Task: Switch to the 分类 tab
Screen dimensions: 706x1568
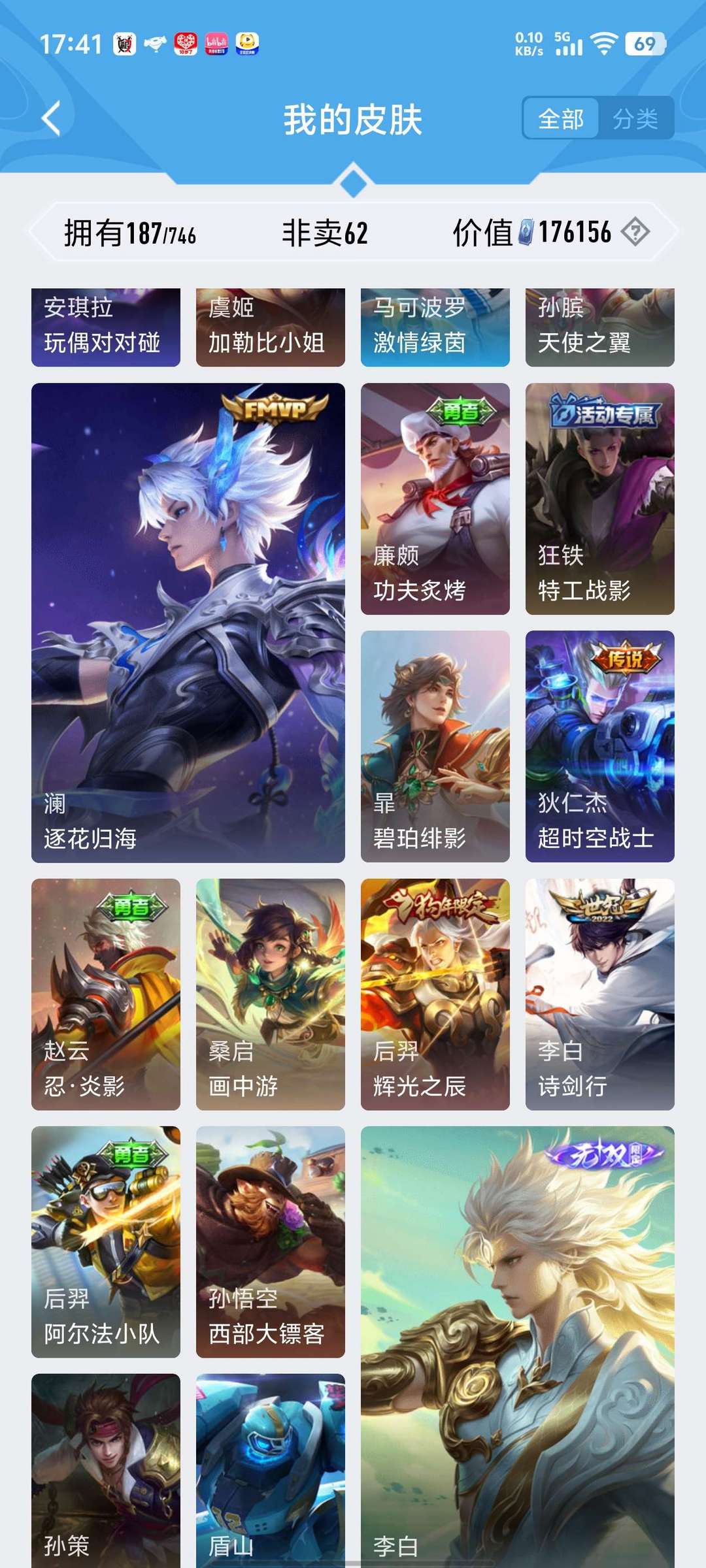Action: click(x=635, y=119)
